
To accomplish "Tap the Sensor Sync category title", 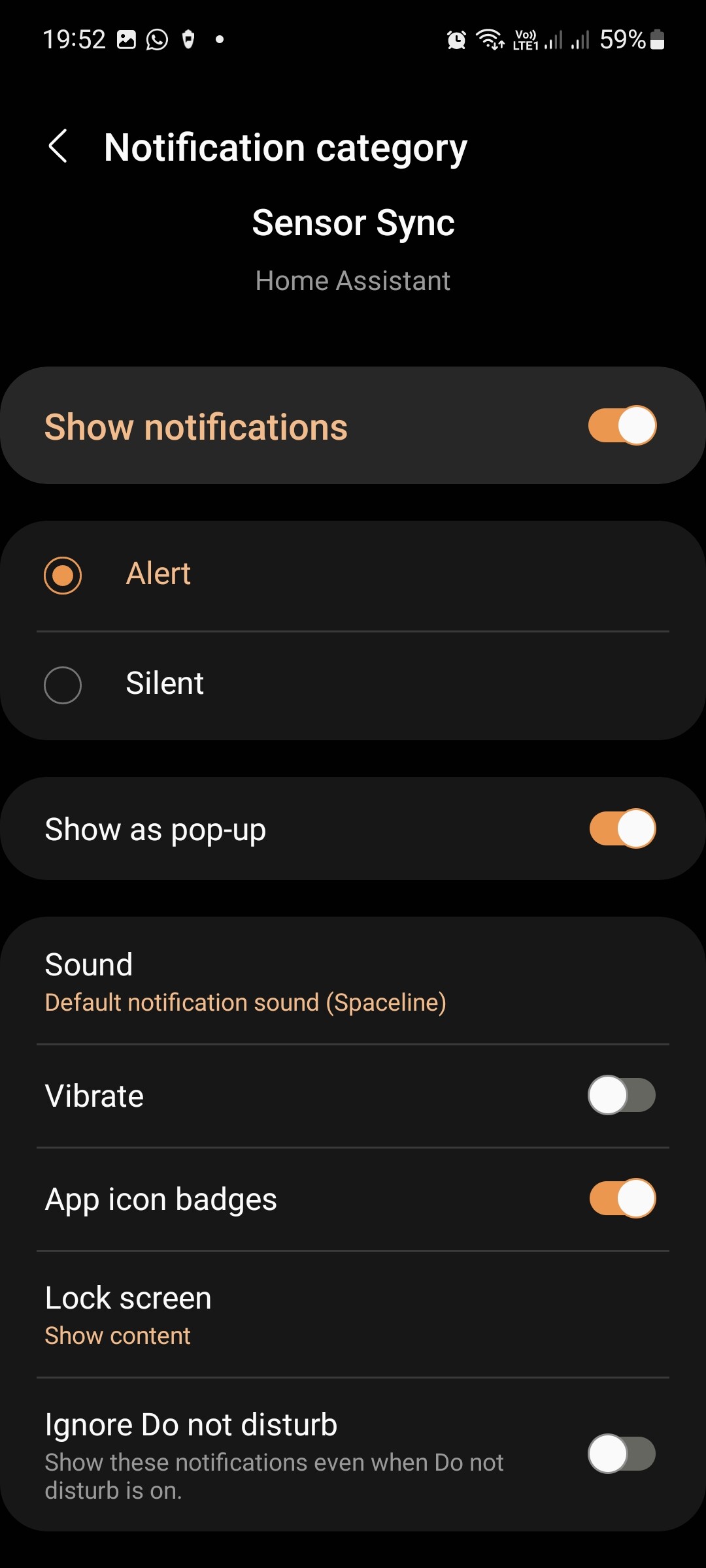I will (352, 223).
